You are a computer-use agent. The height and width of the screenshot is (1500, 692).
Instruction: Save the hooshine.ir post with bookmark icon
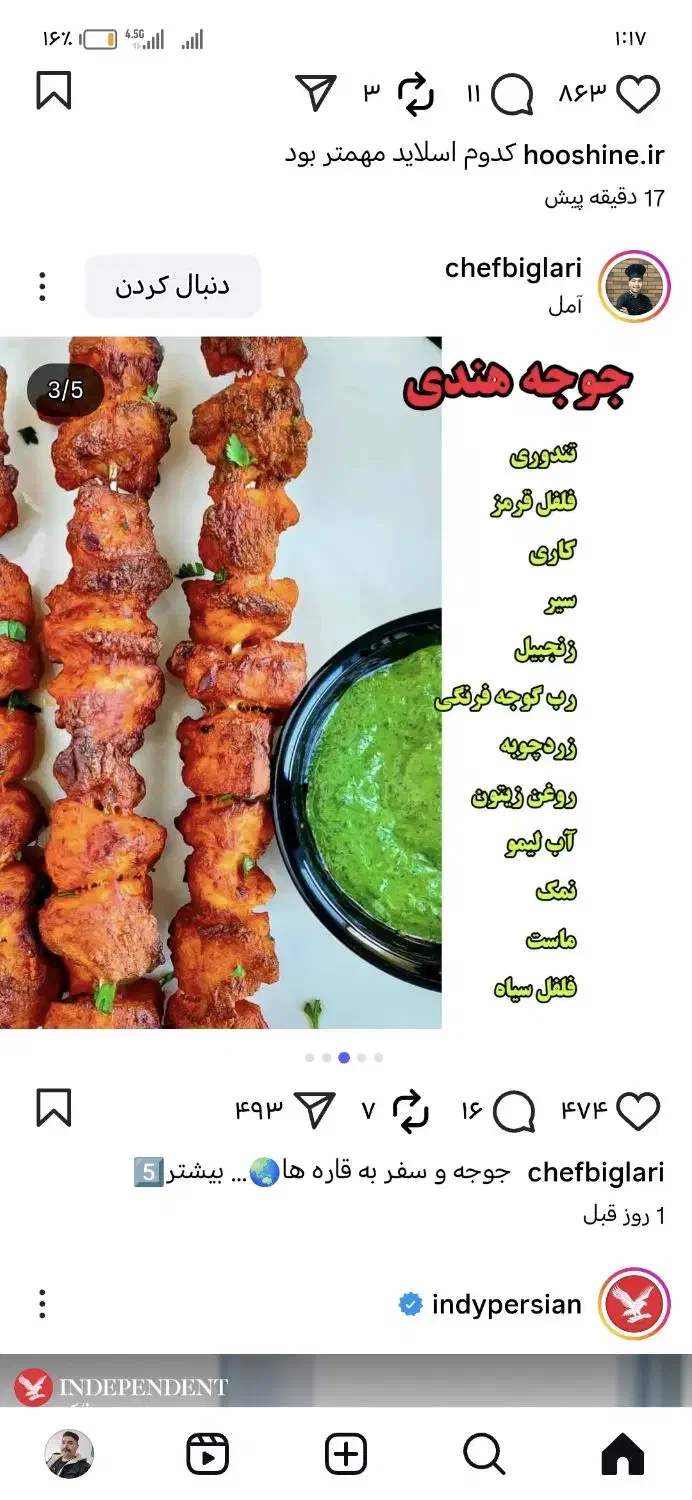point(54,91)
